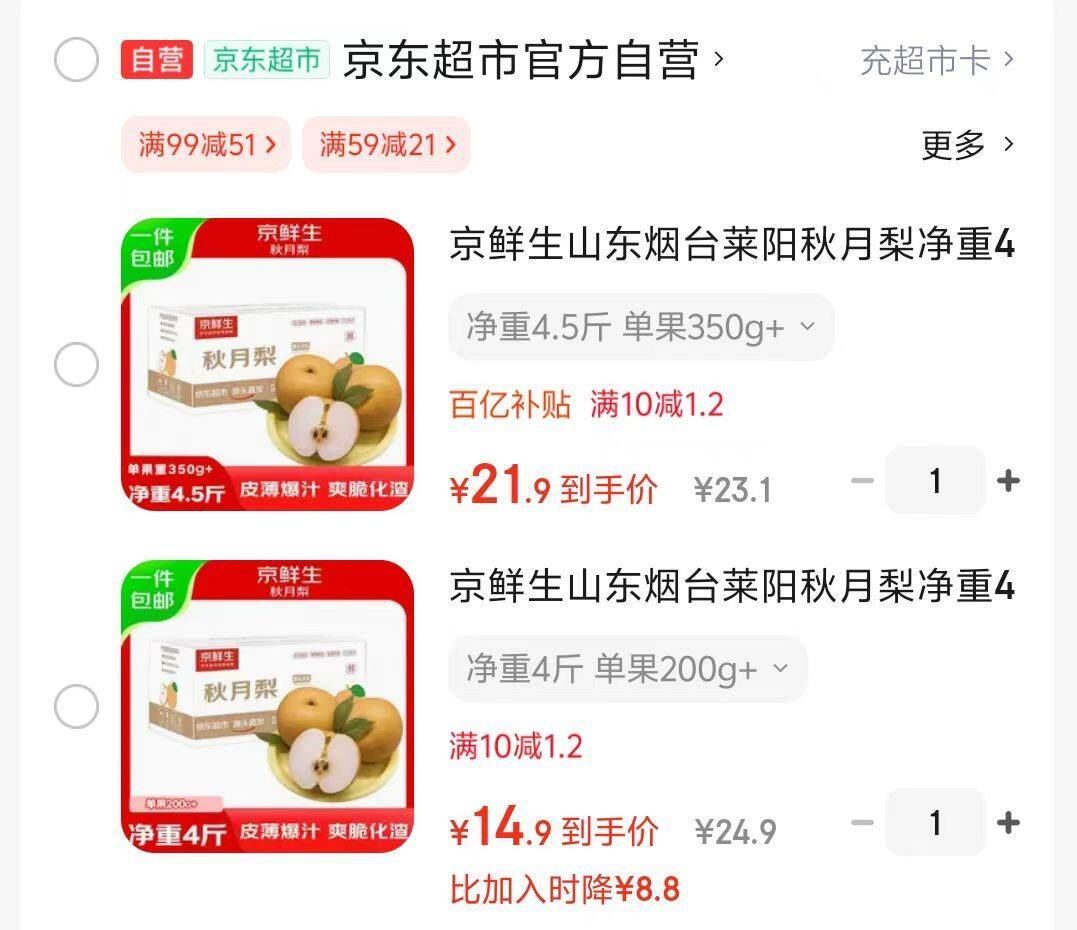Open the 净重4斤 秋月梨 product image

(x=267, y=706)
